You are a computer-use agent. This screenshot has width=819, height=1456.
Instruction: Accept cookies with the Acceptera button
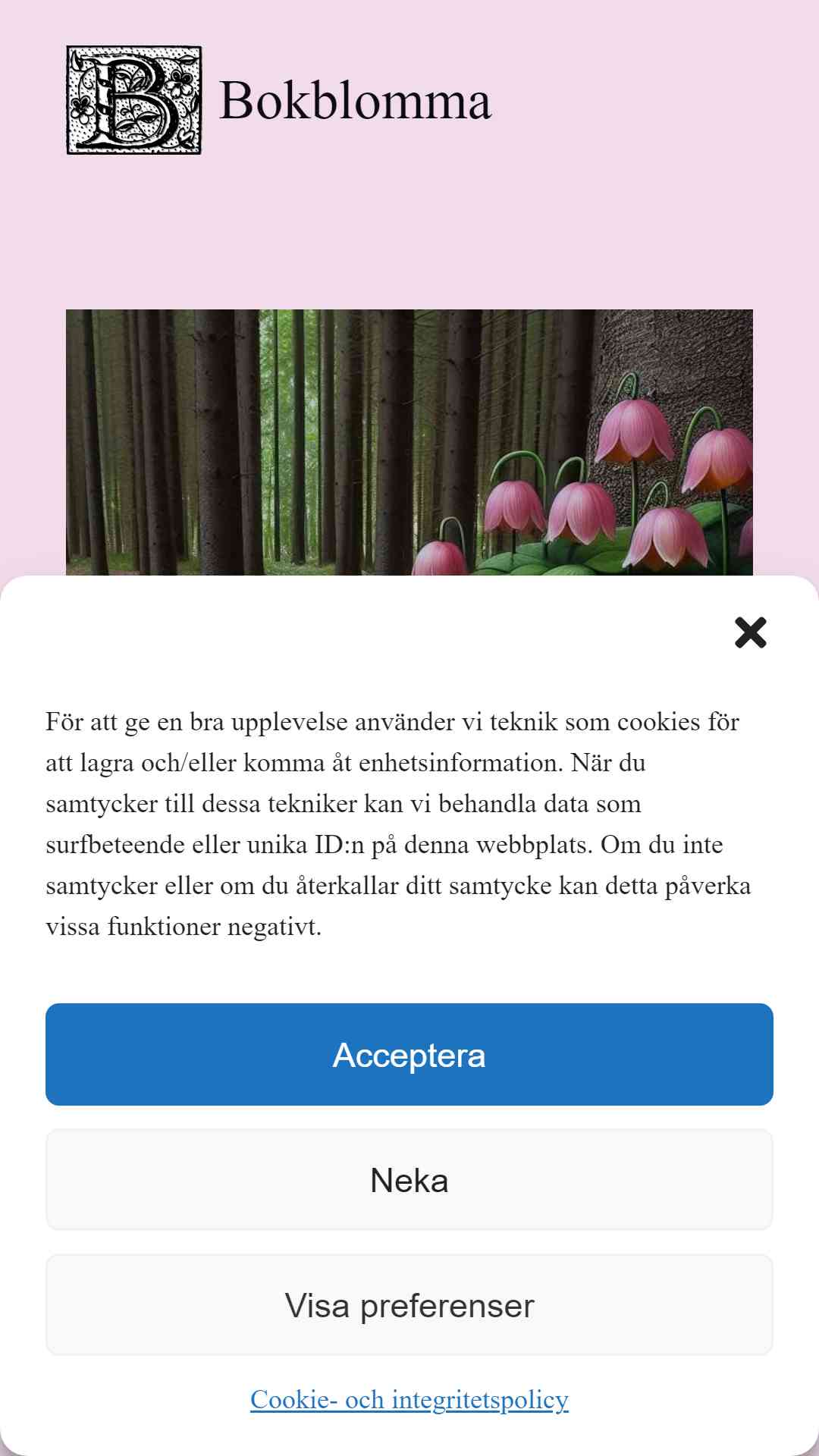409,1054
